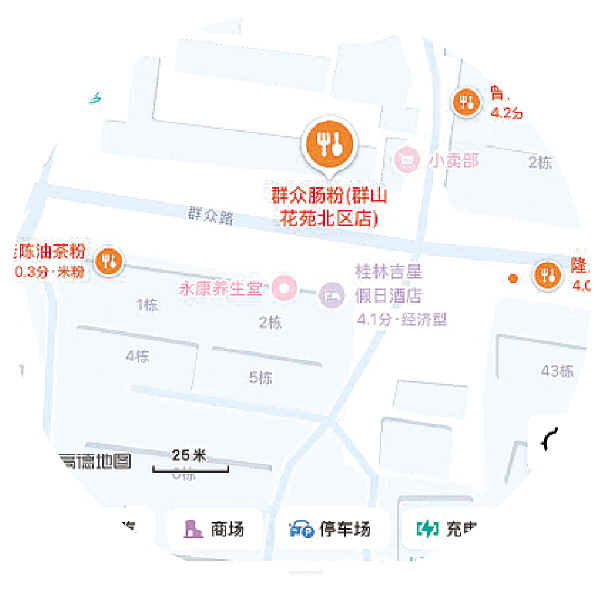Tap the route button at the right edge

point(553,437)
